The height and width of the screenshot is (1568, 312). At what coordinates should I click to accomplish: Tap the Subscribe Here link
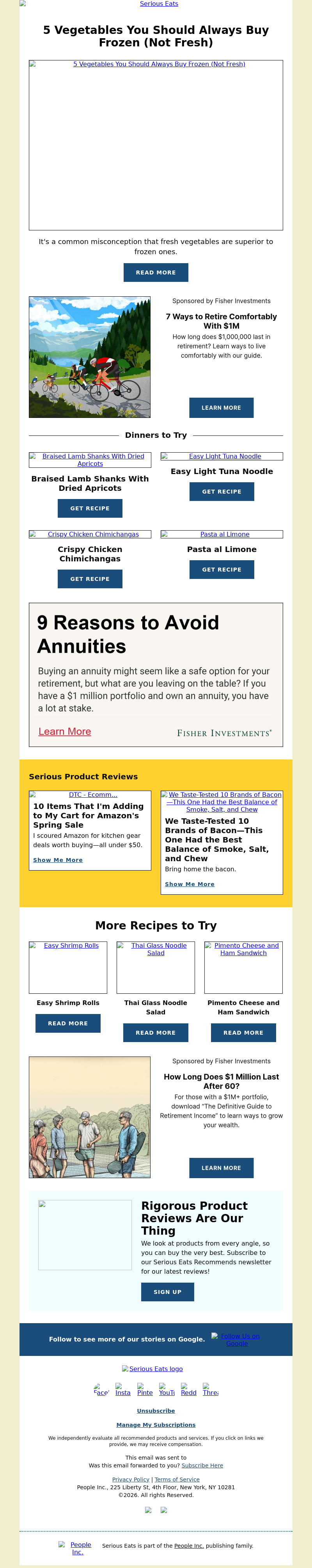(x=202, y=1465)
